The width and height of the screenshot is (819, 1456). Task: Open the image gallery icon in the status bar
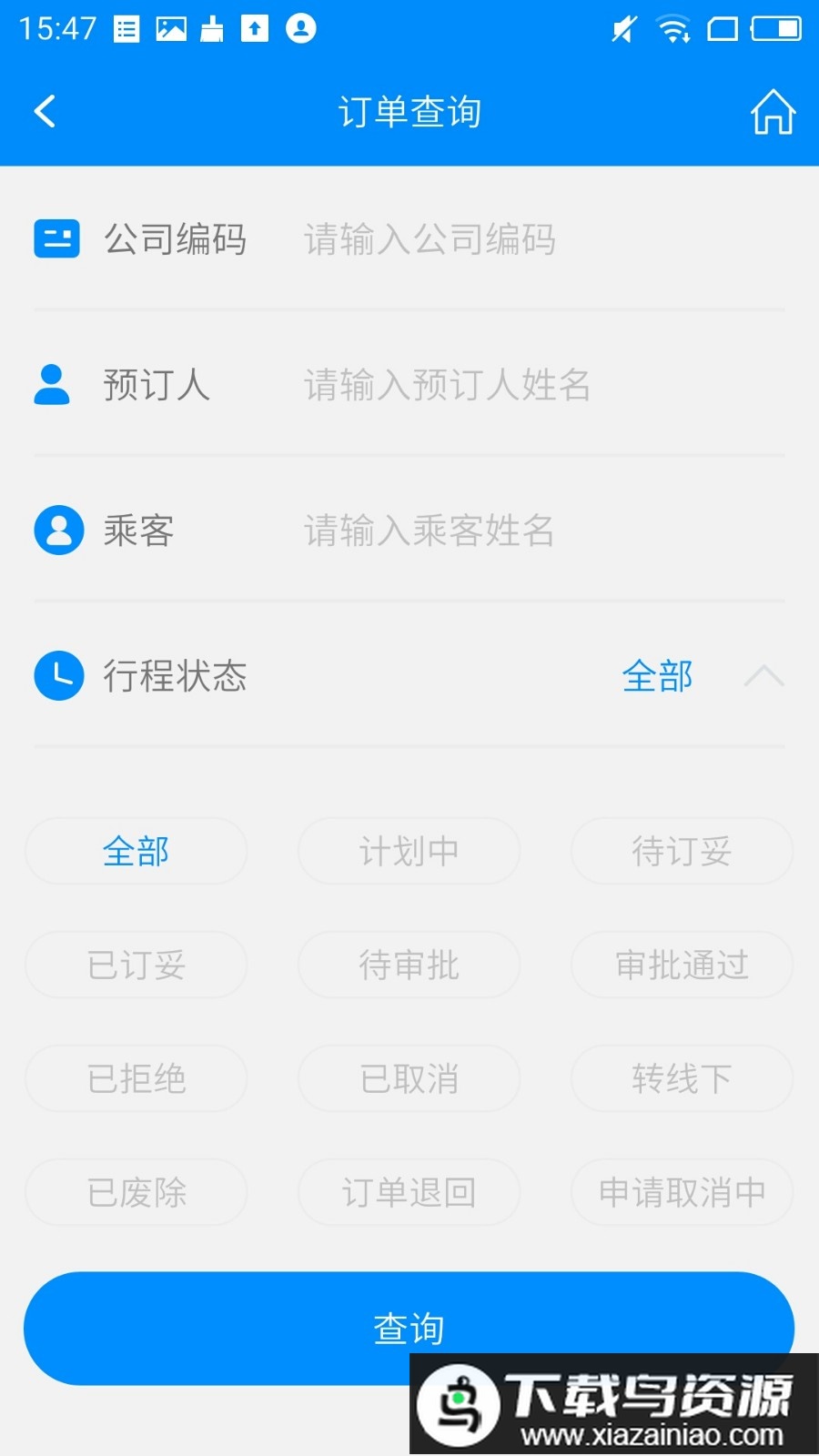(168, 27)
